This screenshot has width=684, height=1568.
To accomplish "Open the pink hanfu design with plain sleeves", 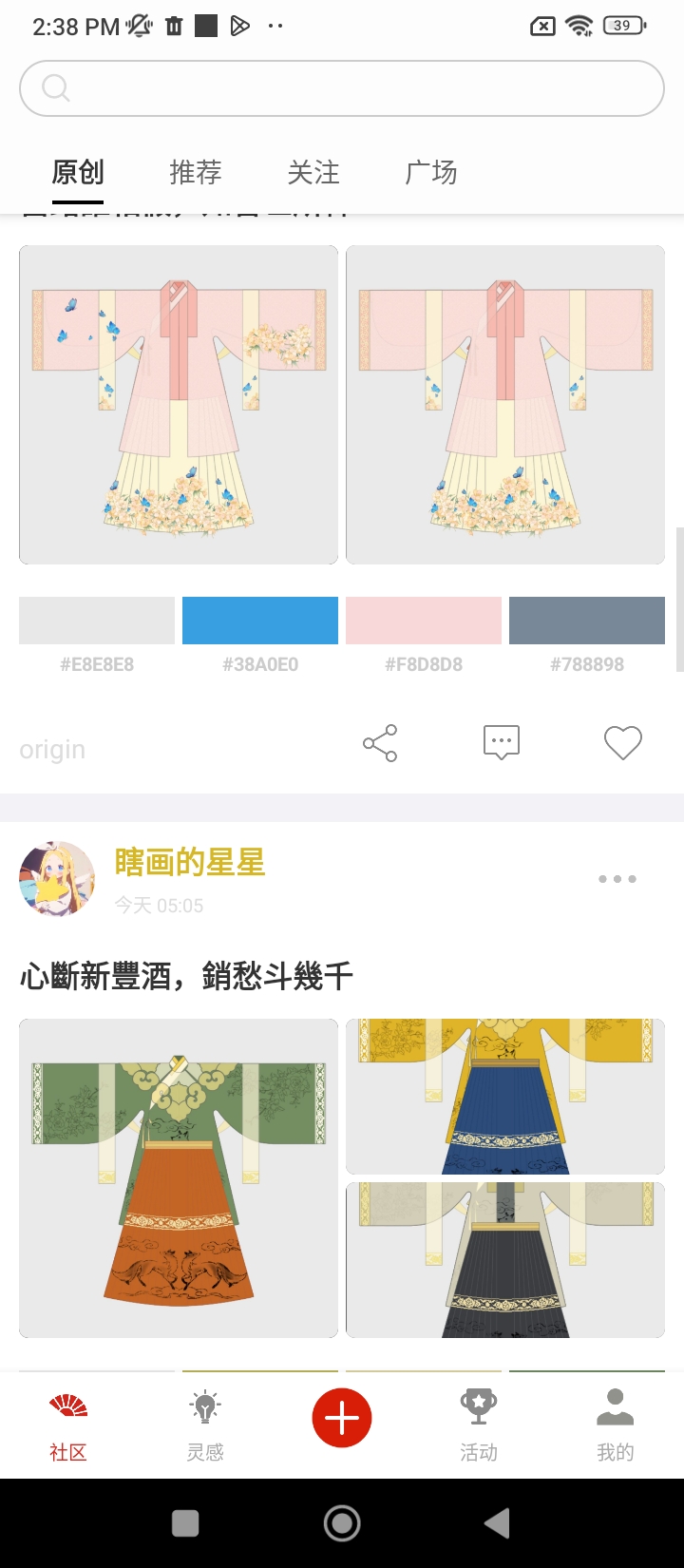I will tap(505, 405).
